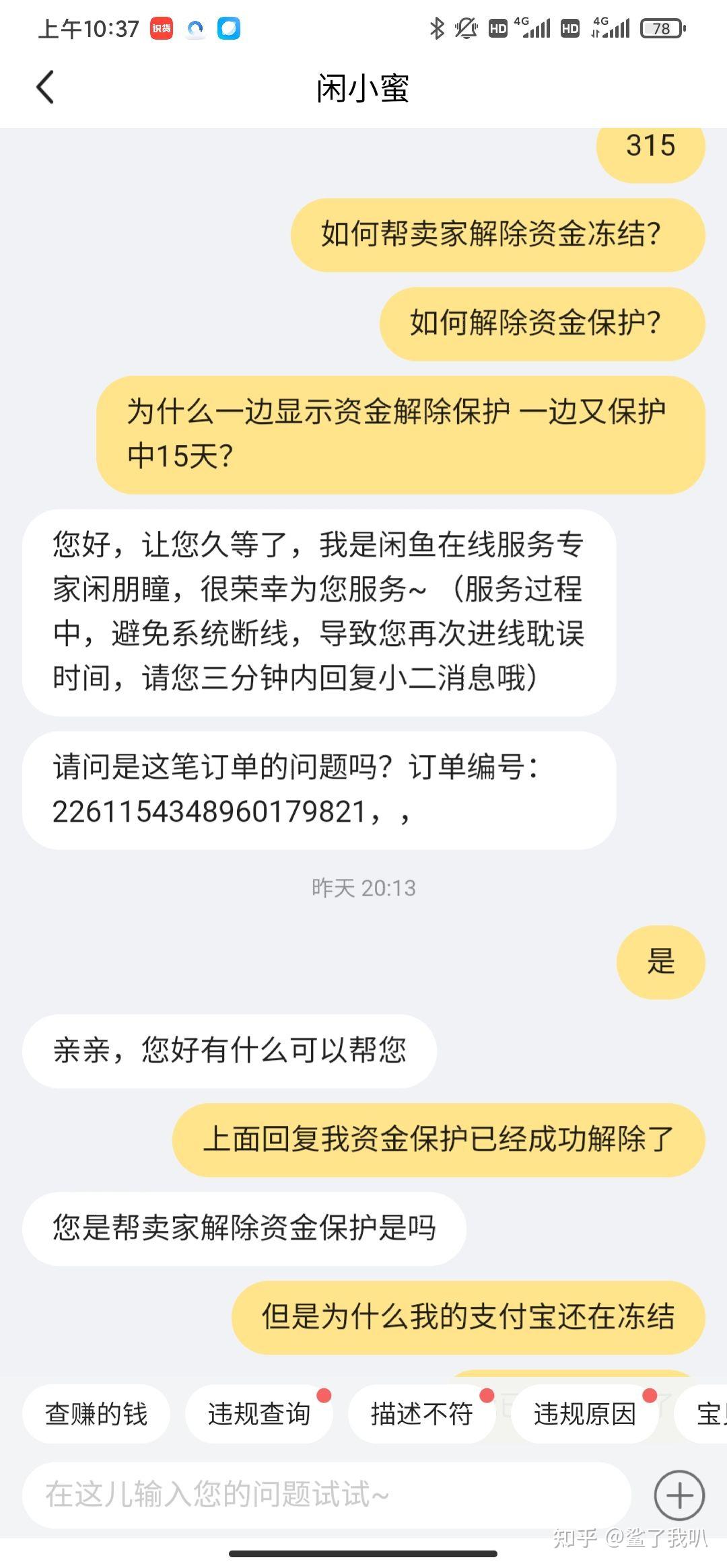Open the 违规原因 quick question

[x=585, y=1413]
